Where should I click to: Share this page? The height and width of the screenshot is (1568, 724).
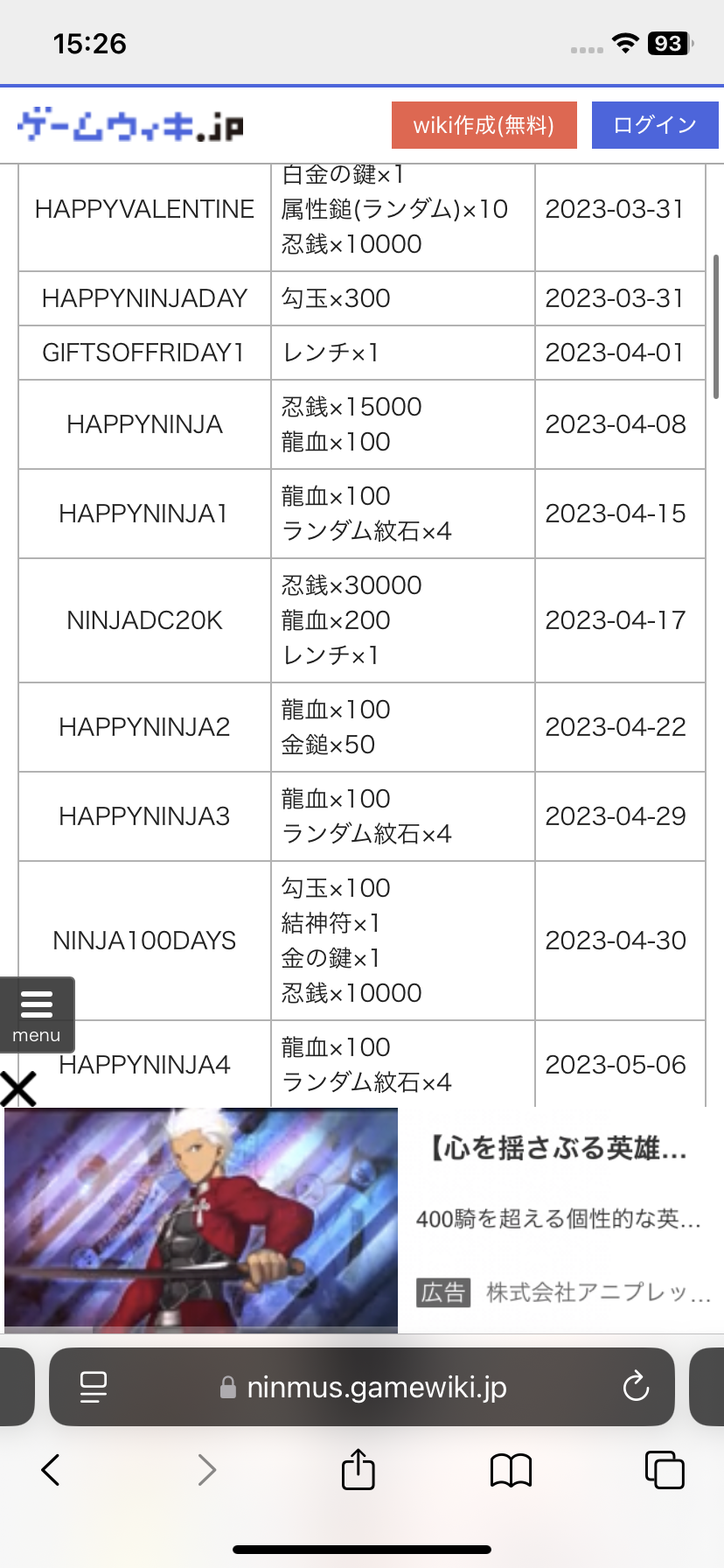[x=358, y=1470]
